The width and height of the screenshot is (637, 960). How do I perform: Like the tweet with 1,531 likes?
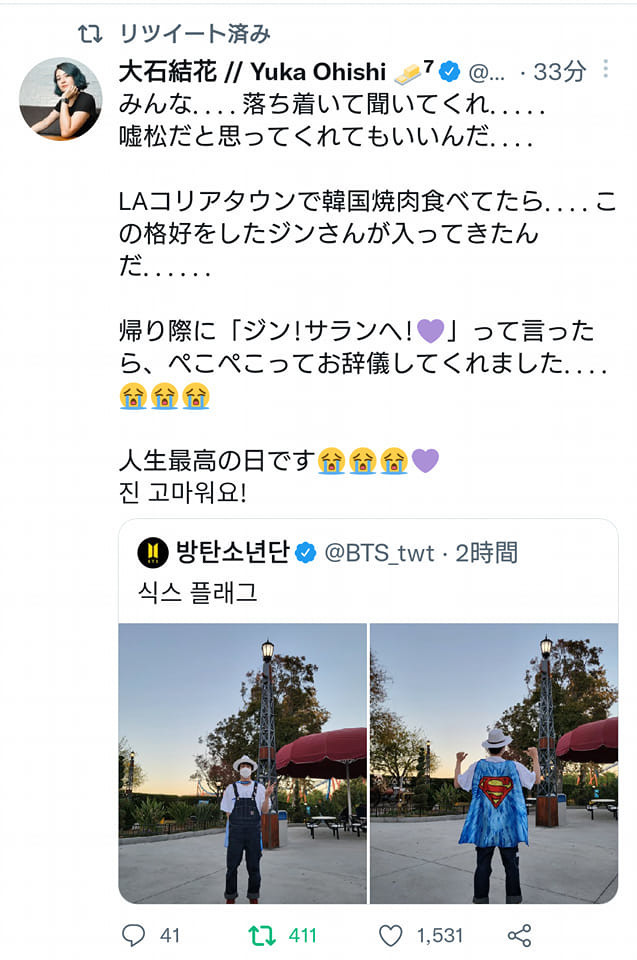(x=391, y=935)
